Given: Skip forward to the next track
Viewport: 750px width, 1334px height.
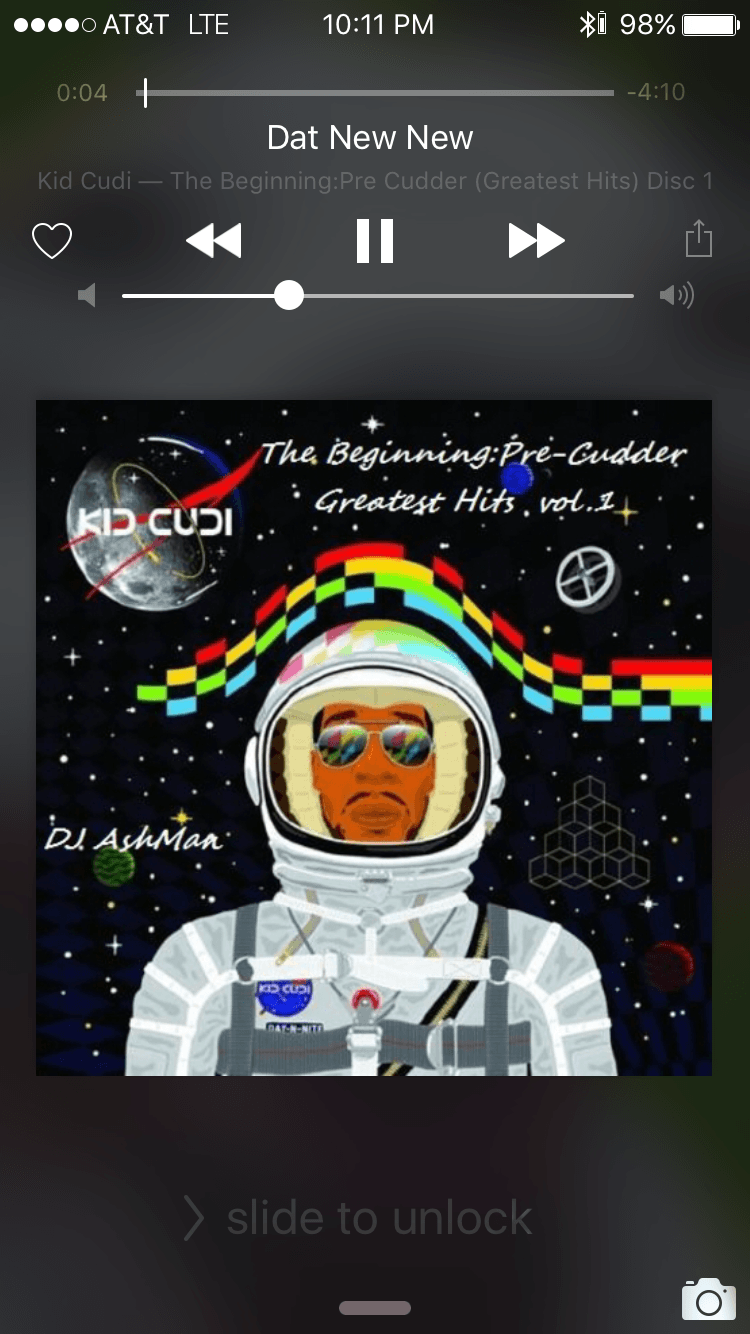Looking at the screenshot, I should tap(536, 241).
